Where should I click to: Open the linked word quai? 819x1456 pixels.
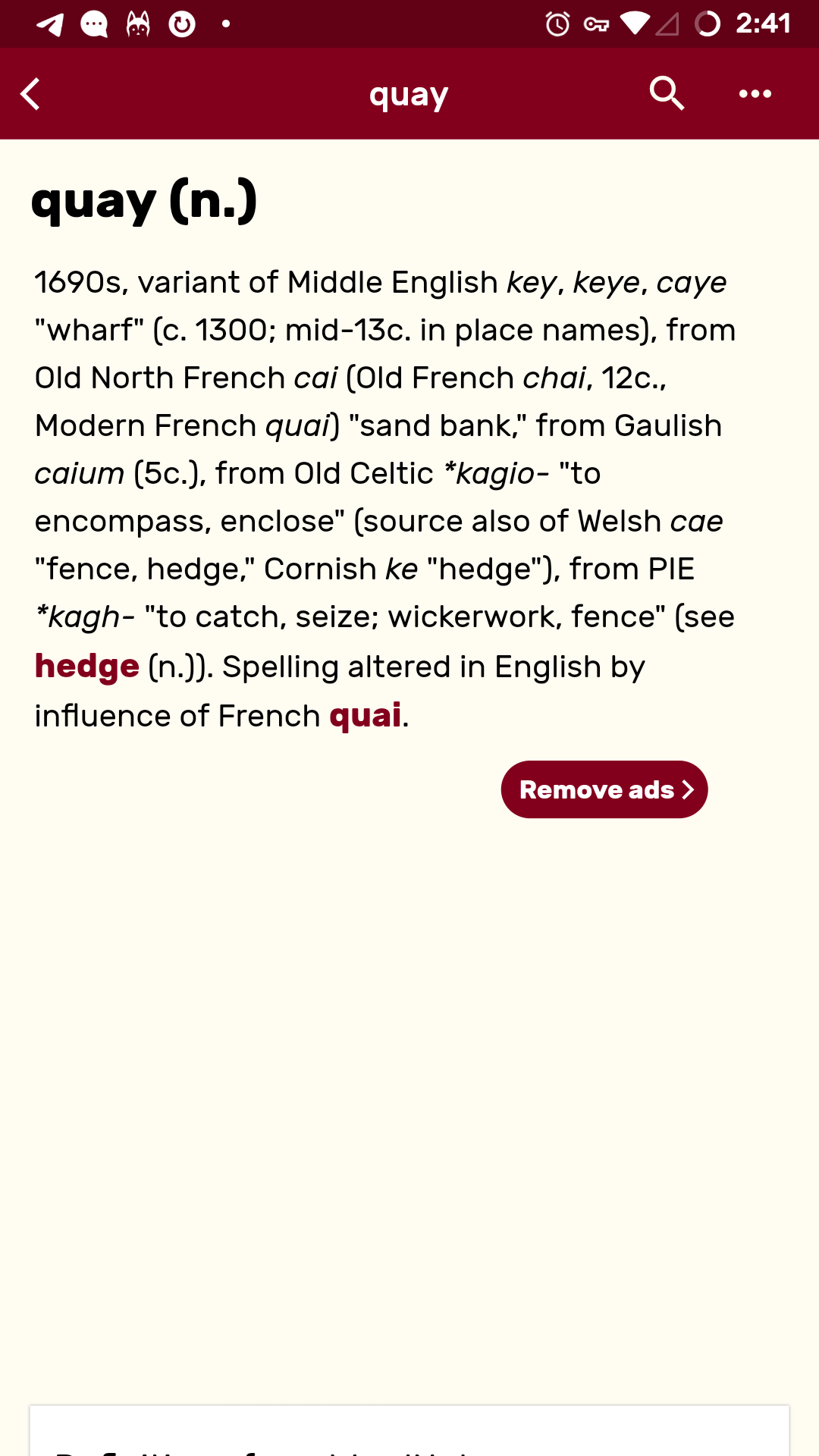click(x=365, y=715)
